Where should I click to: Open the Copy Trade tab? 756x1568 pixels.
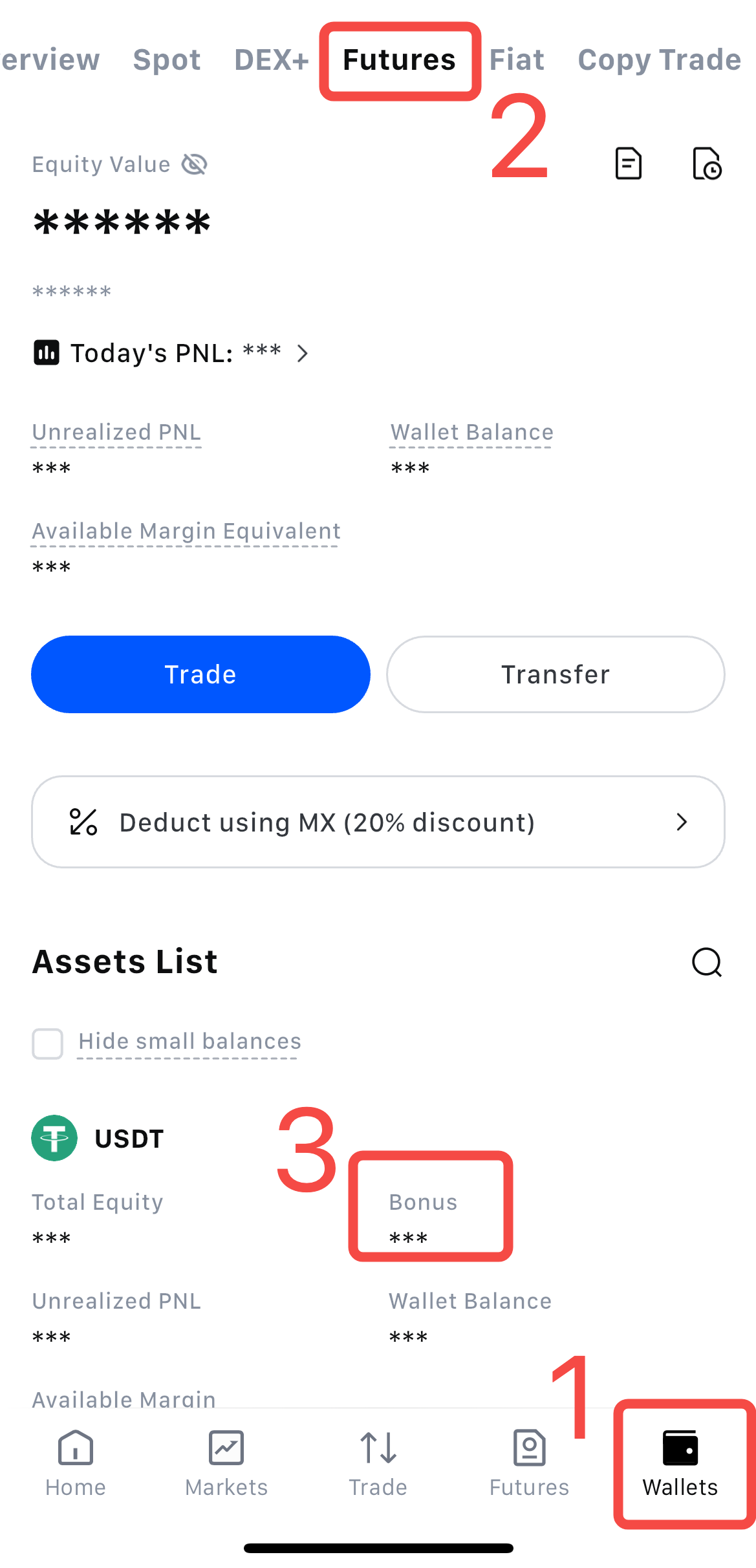(658, 60)
